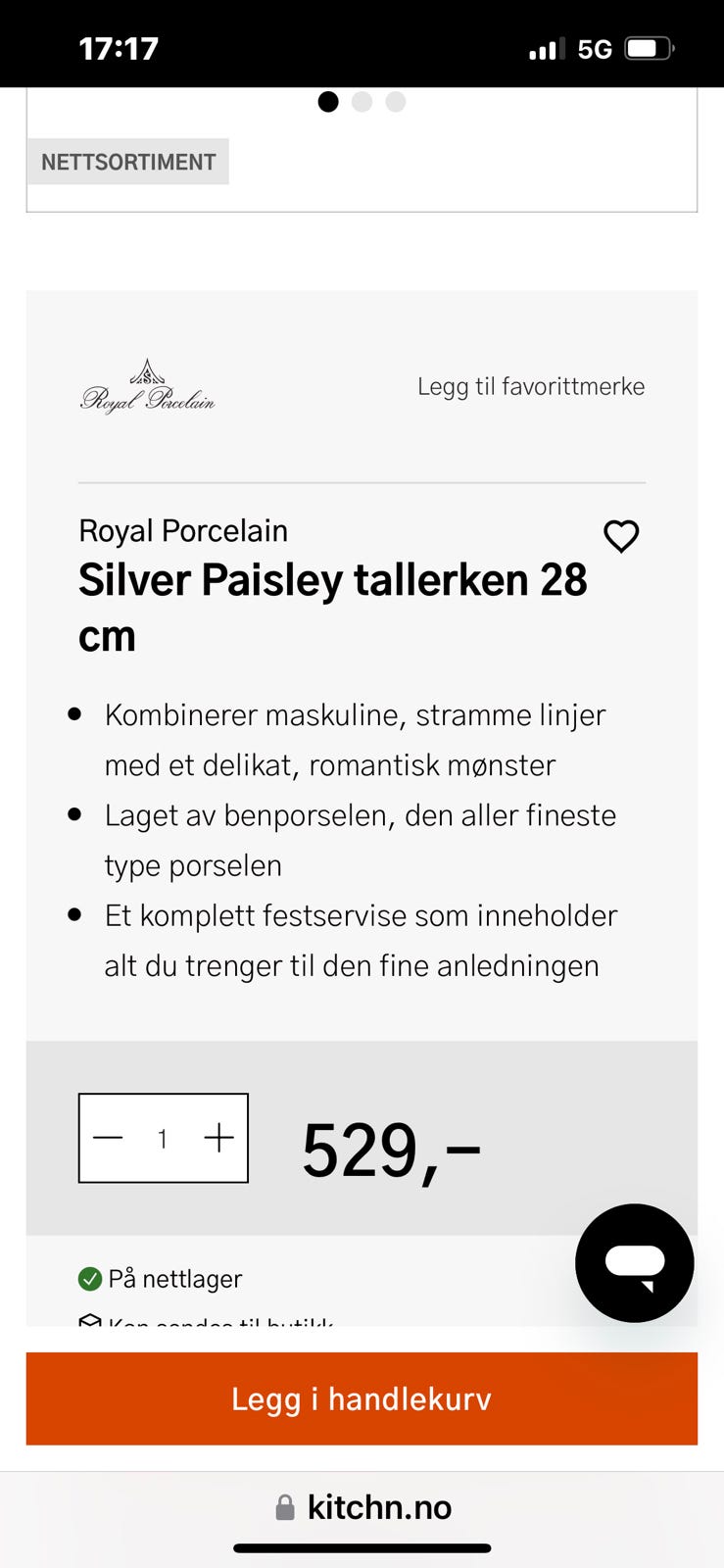The height and width of the screenshot is (1568, 724).
Task: Open Legg til favorittmerke link
Action: [531, 385]
